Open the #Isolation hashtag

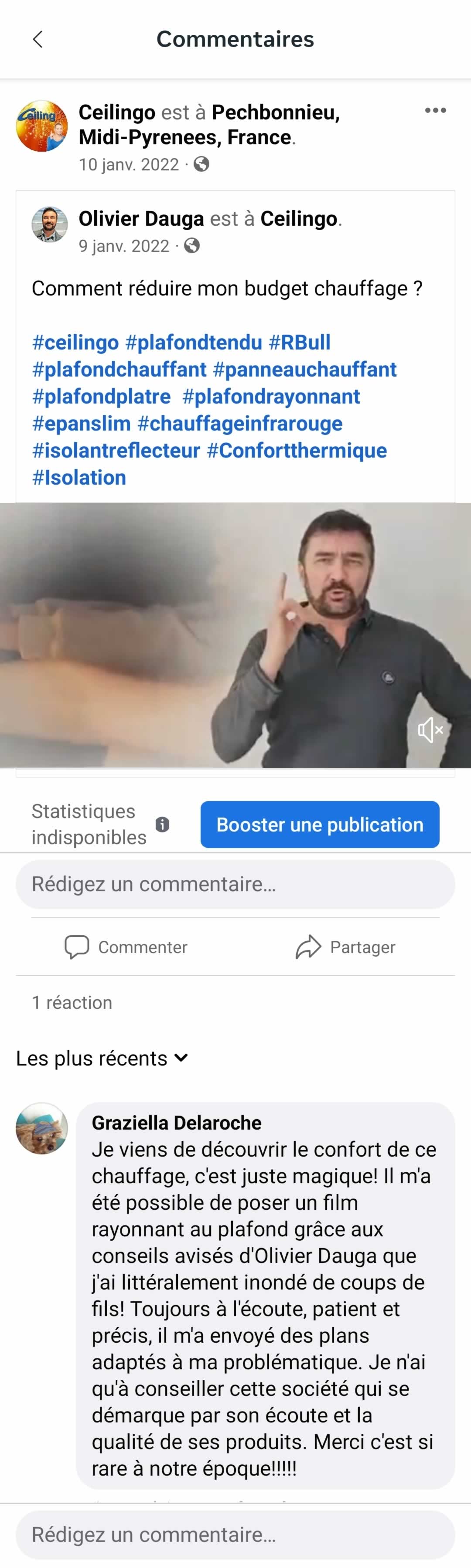point(79,478)
